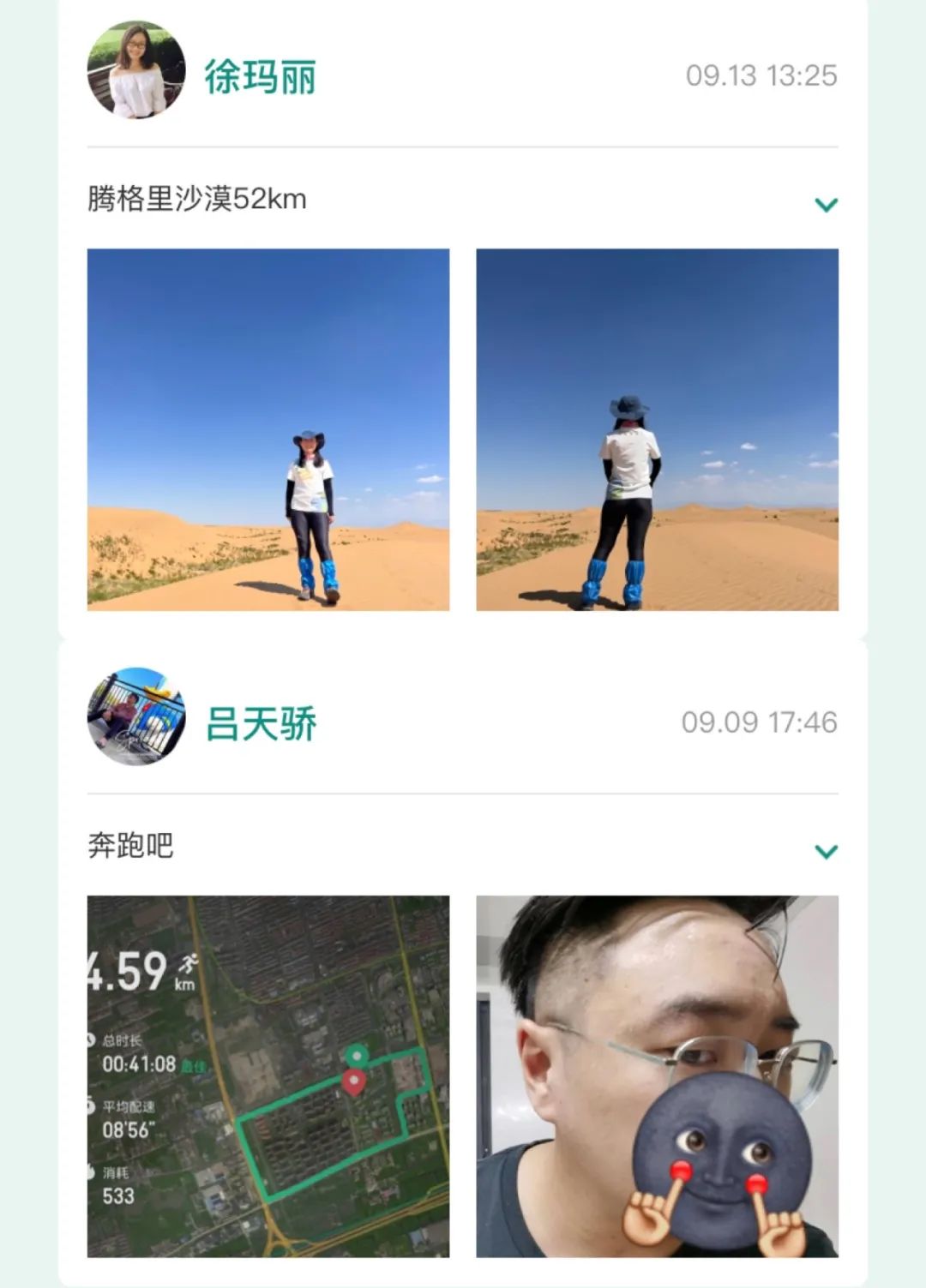Open 徐玛丽's first desert photo facing camera
Viewport: 926px width, 1288px height.
pyautogui.click(x=268, y=429)
